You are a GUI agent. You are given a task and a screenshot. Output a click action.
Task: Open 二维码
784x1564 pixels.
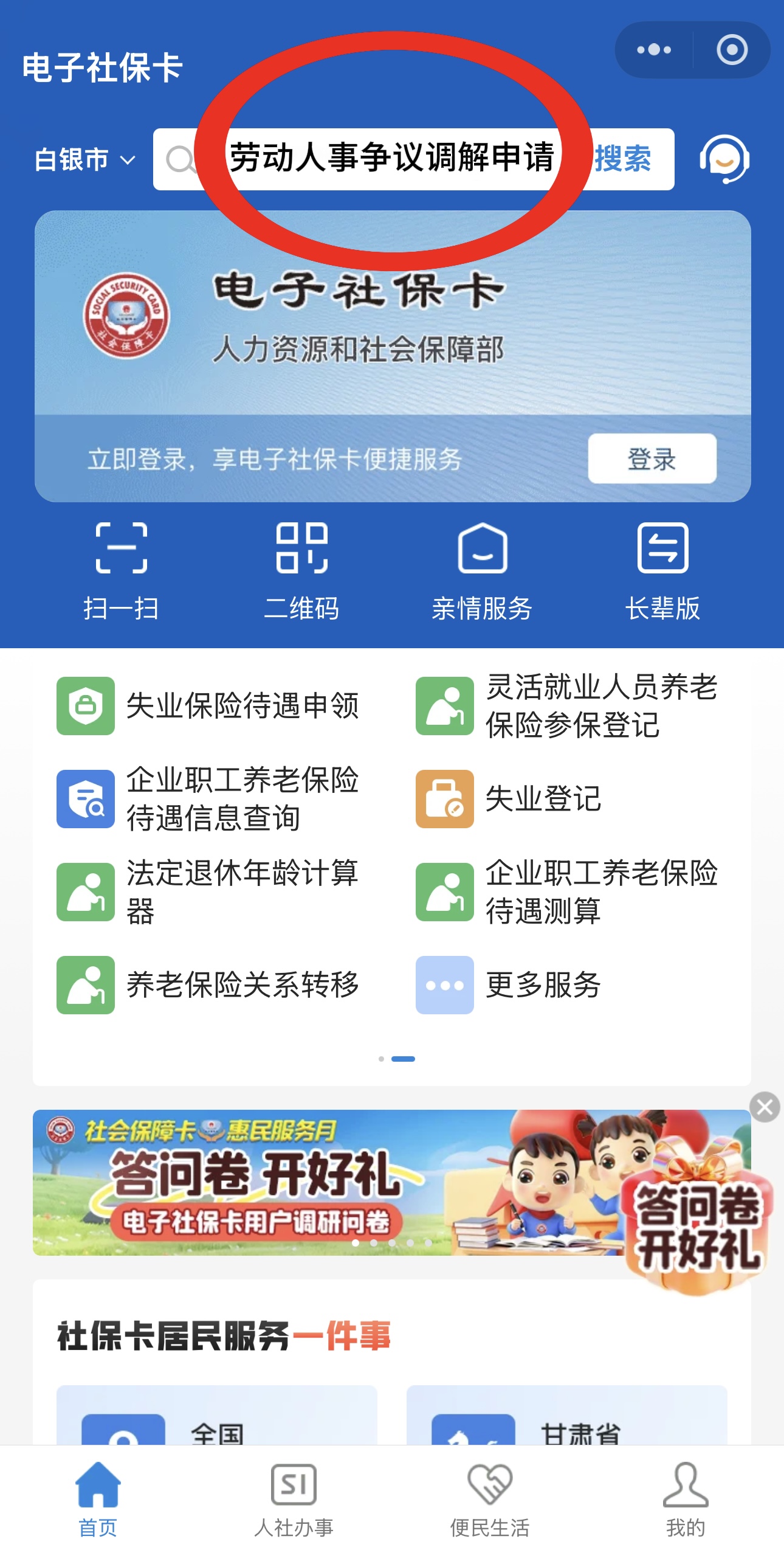click(301, 570)
